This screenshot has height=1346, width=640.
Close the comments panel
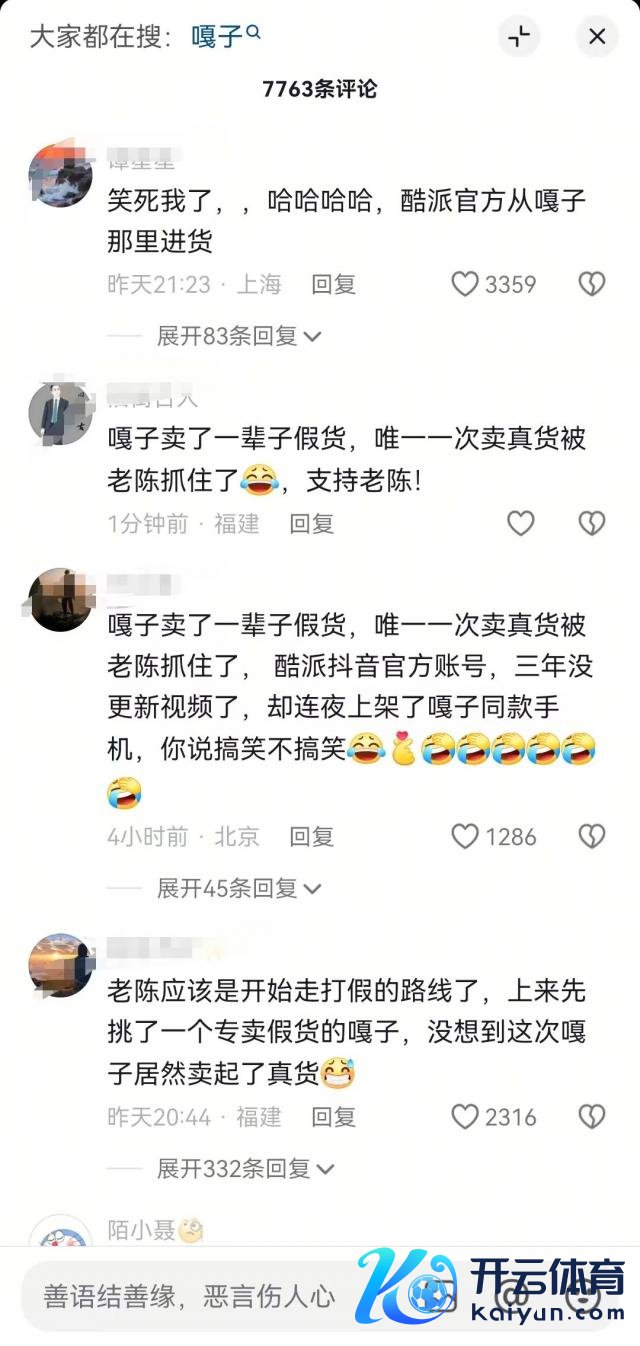tap(597, 37)
